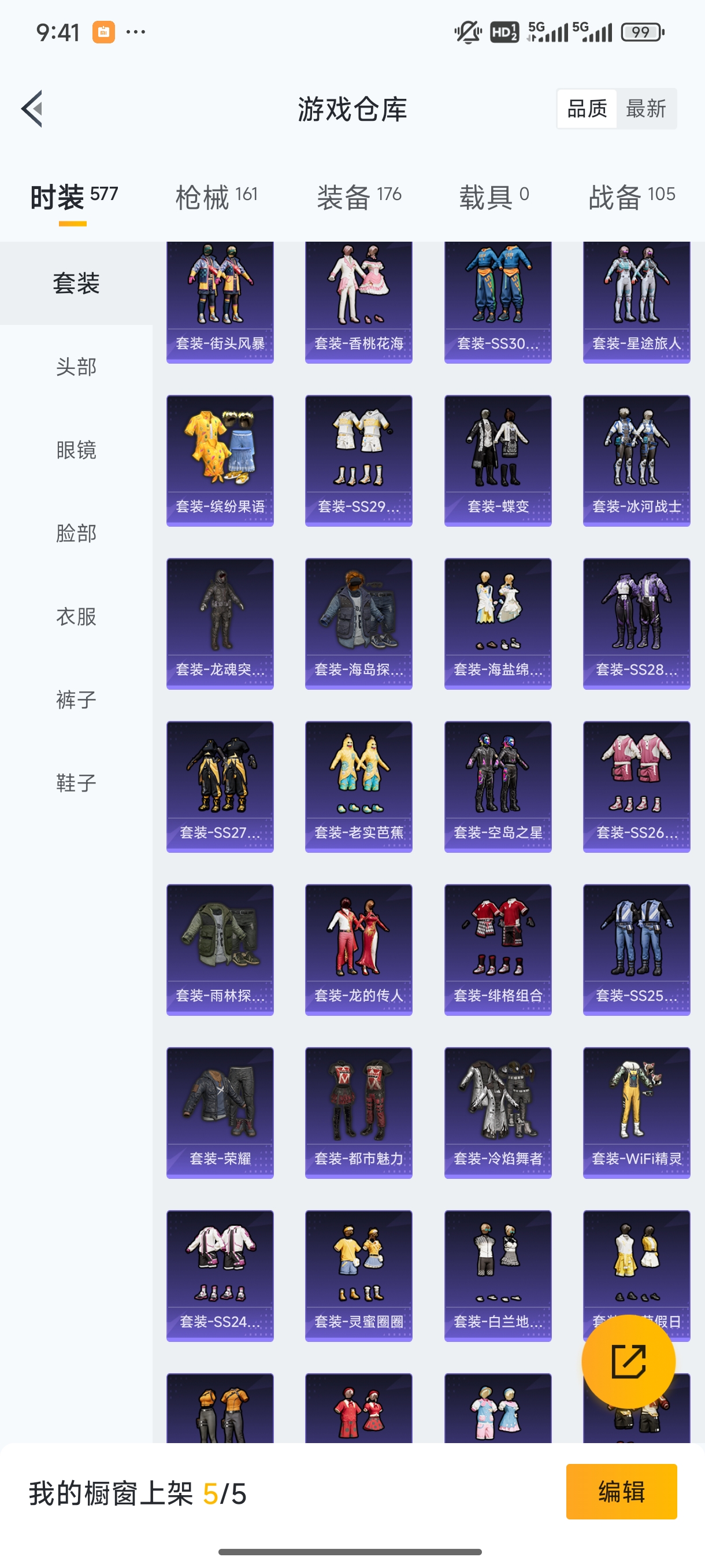Switch sorting to 品质
Image resolution: width=705 pixels, height=1568 pixels.
point(587,108)
